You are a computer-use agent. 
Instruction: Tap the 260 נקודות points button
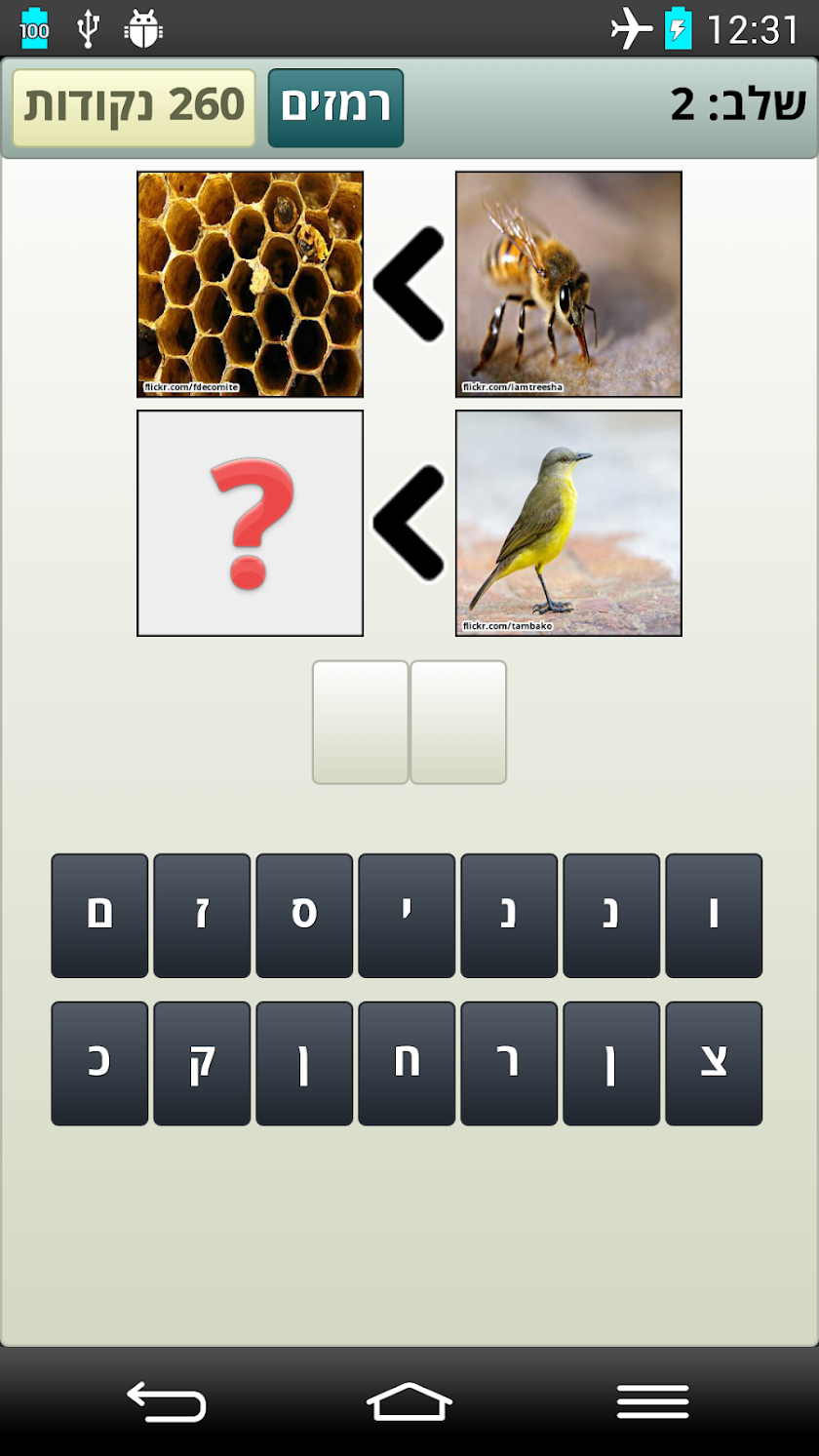[x=134, y=107]
